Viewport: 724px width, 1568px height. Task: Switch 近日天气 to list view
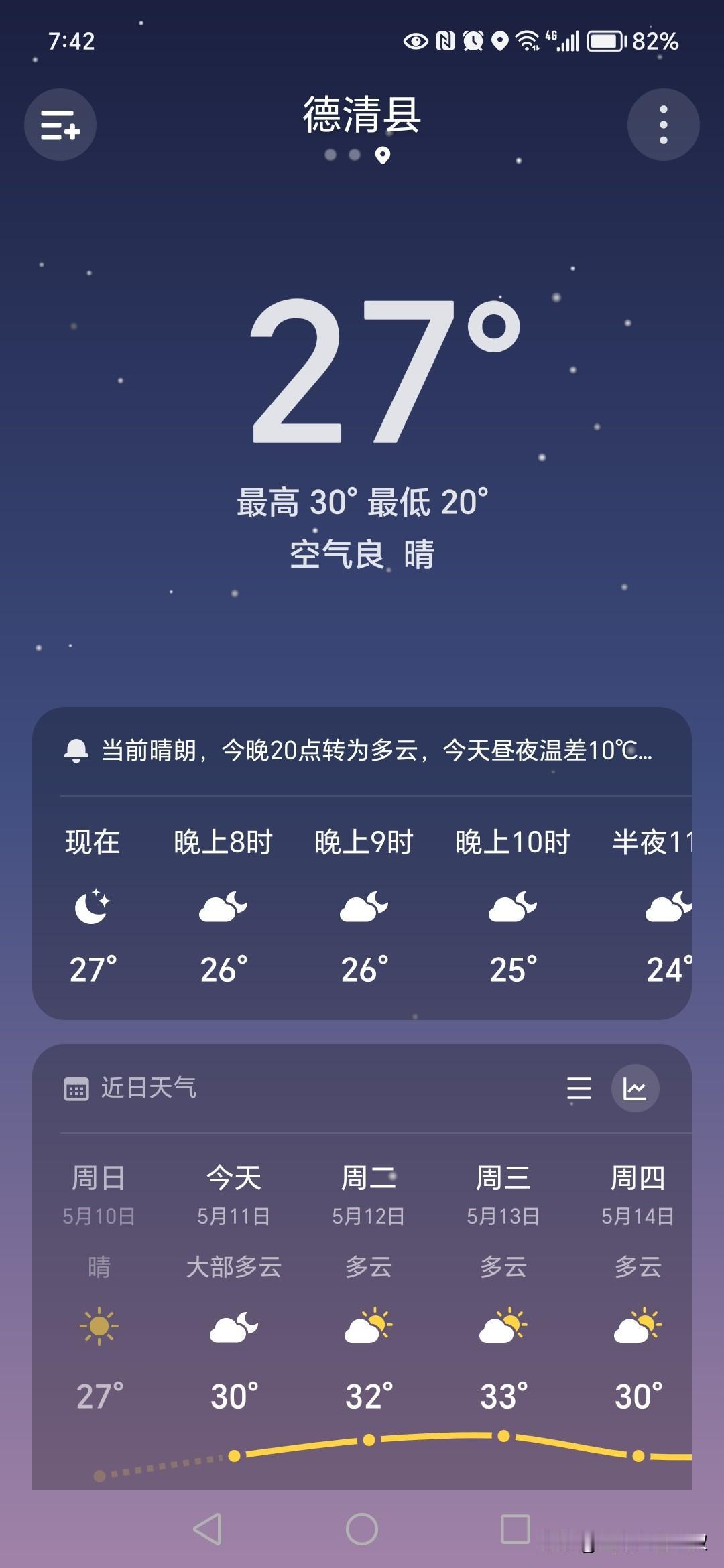tap(579, 1088)
